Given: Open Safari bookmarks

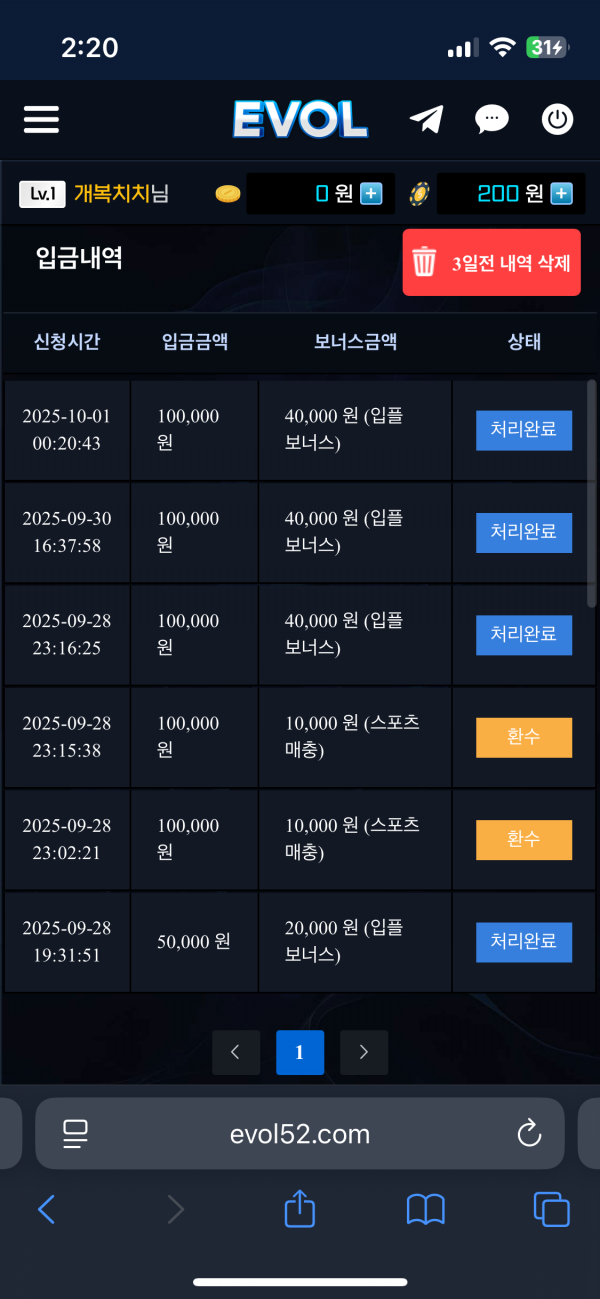Looking at the screenshot, I should point(426,1210).
